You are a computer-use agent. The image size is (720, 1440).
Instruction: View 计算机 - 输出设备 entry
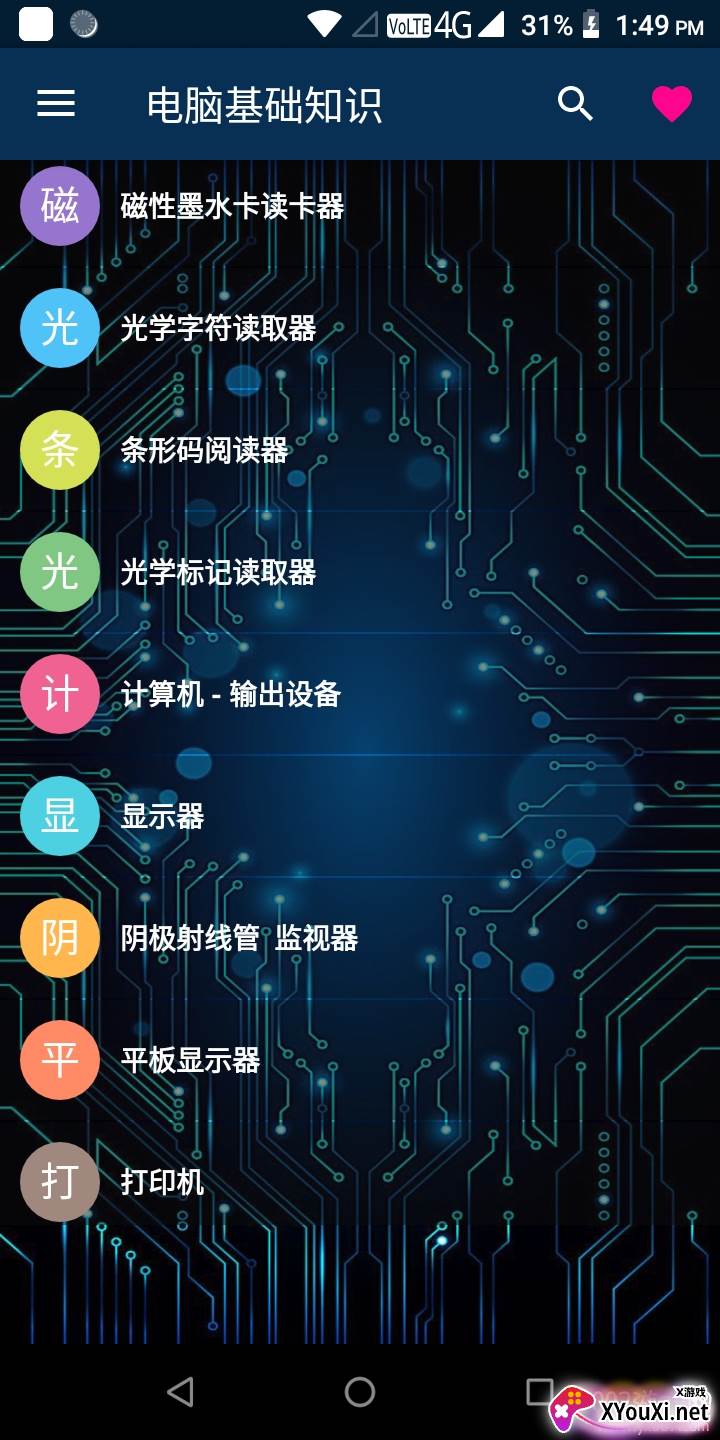tap(360, 694)
